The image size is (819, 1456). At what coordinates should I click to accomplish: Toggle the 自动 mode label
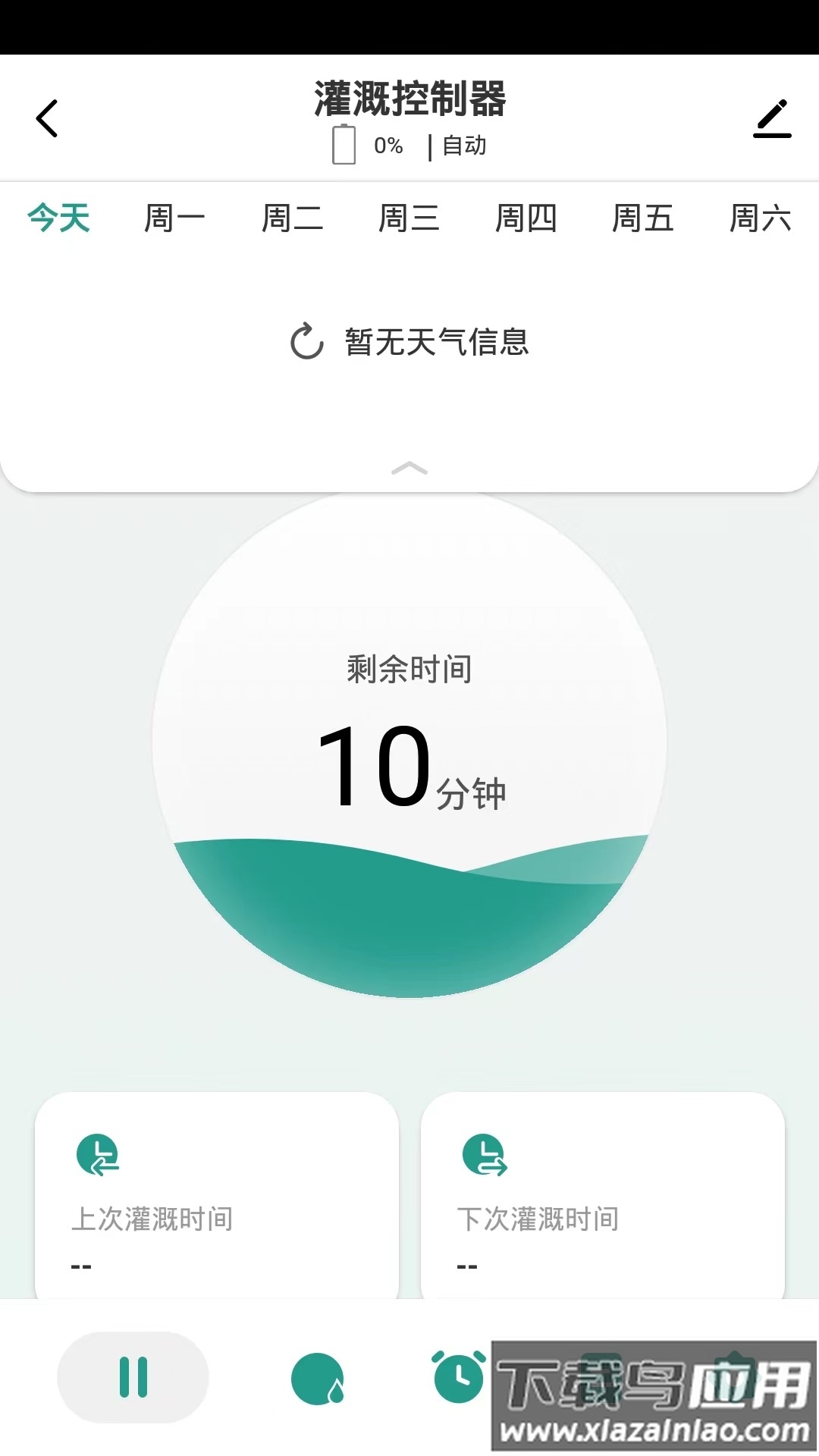pos(463,146)
